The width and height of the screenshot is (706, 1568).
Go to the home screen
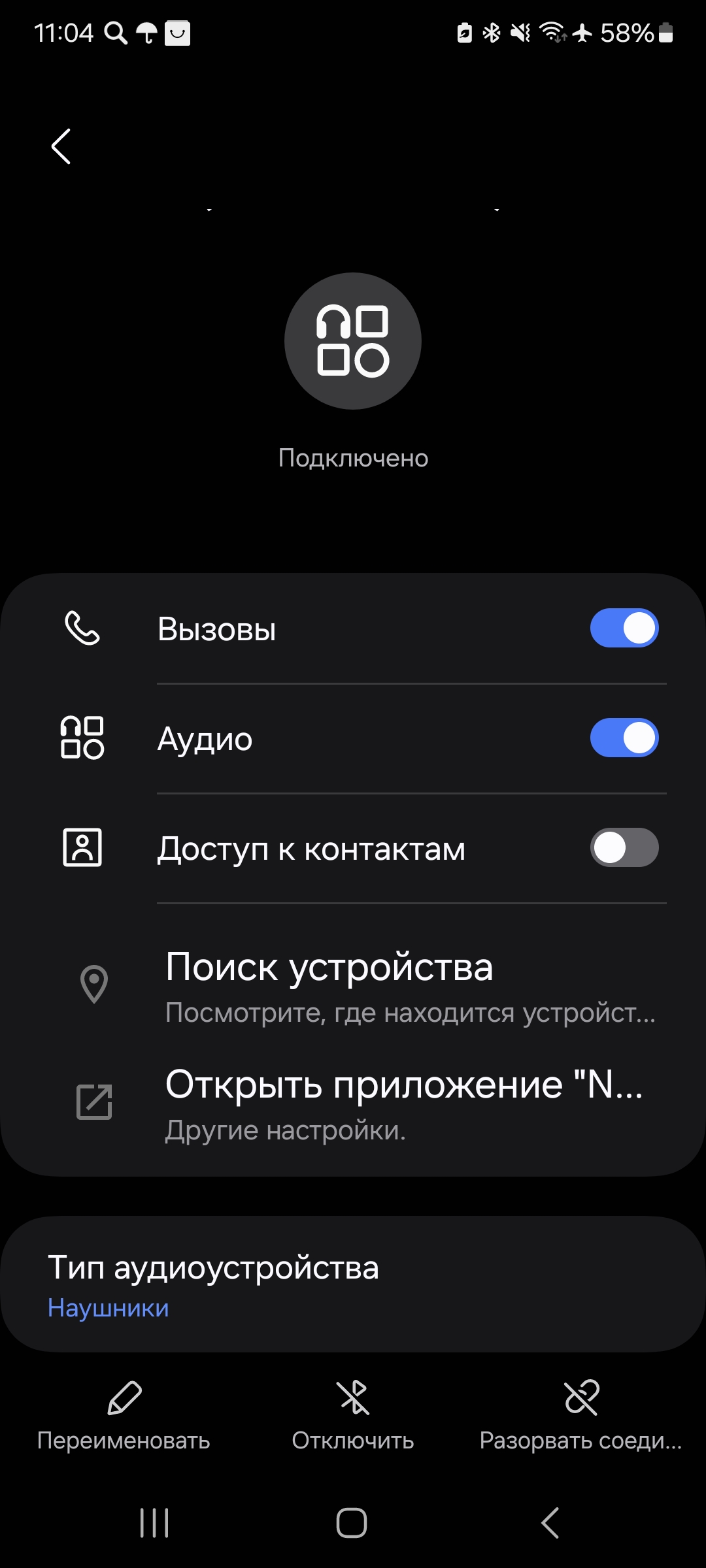352,1523
